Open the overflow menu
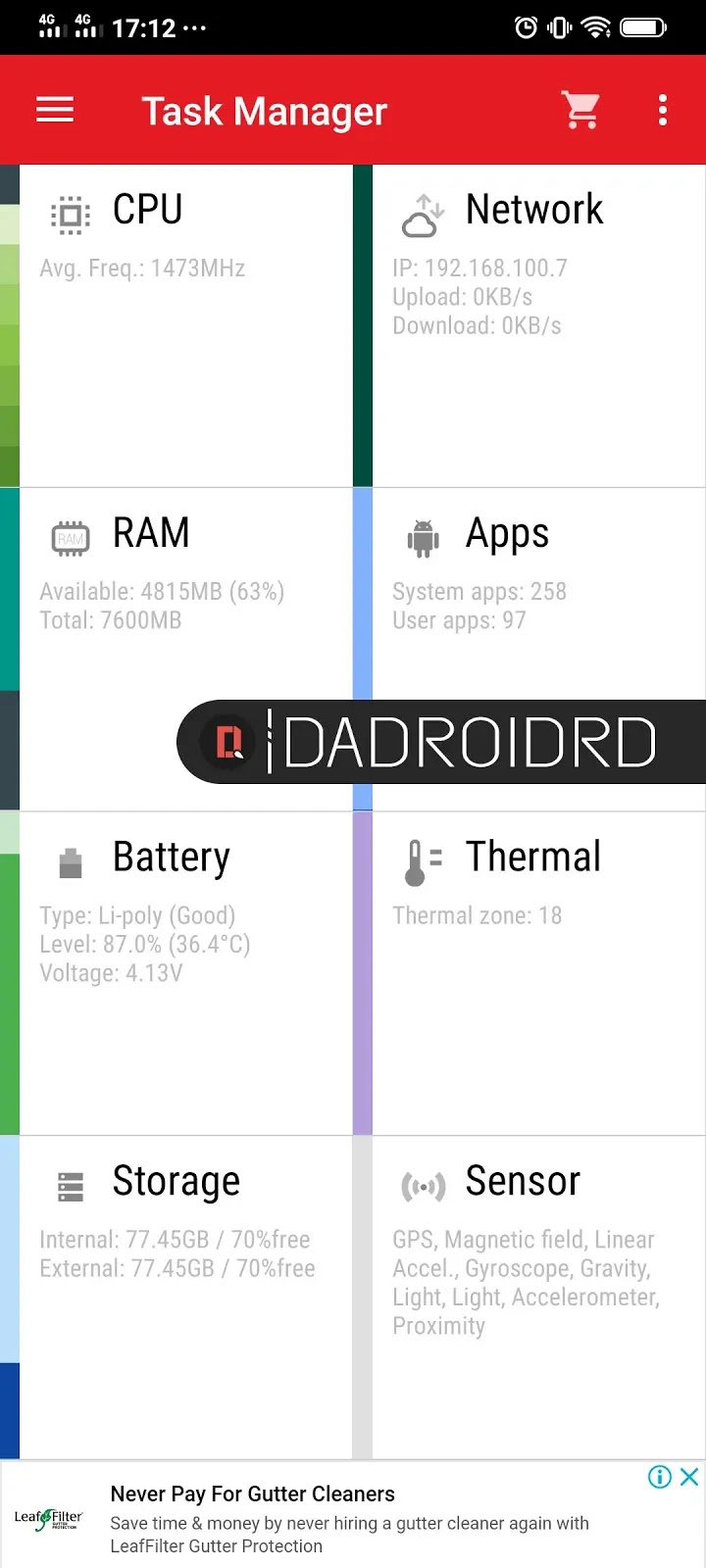 (x=663, y=110)
